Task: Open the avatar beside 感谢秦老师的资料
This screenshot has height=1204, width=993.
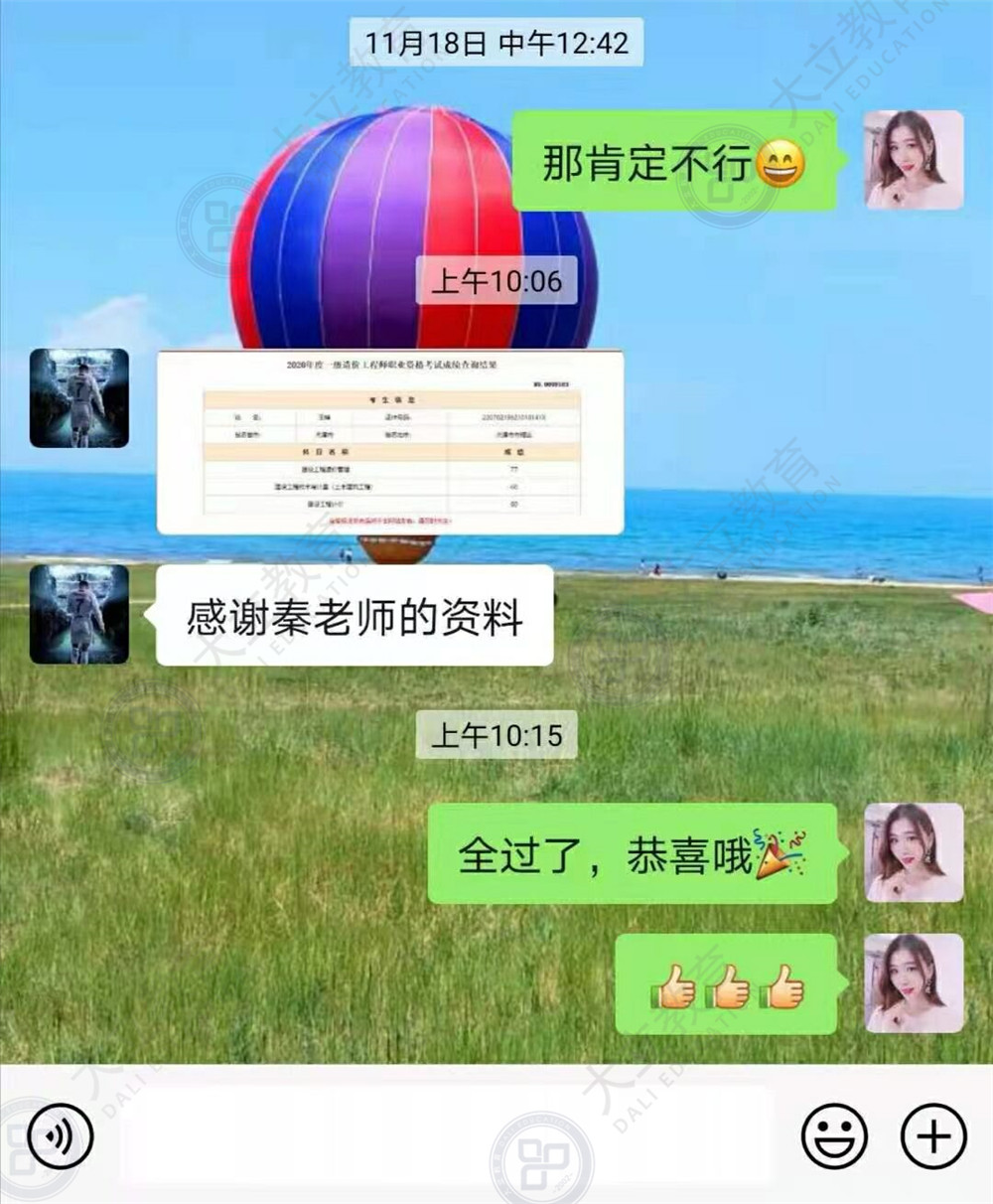Action: pos(79,614)
